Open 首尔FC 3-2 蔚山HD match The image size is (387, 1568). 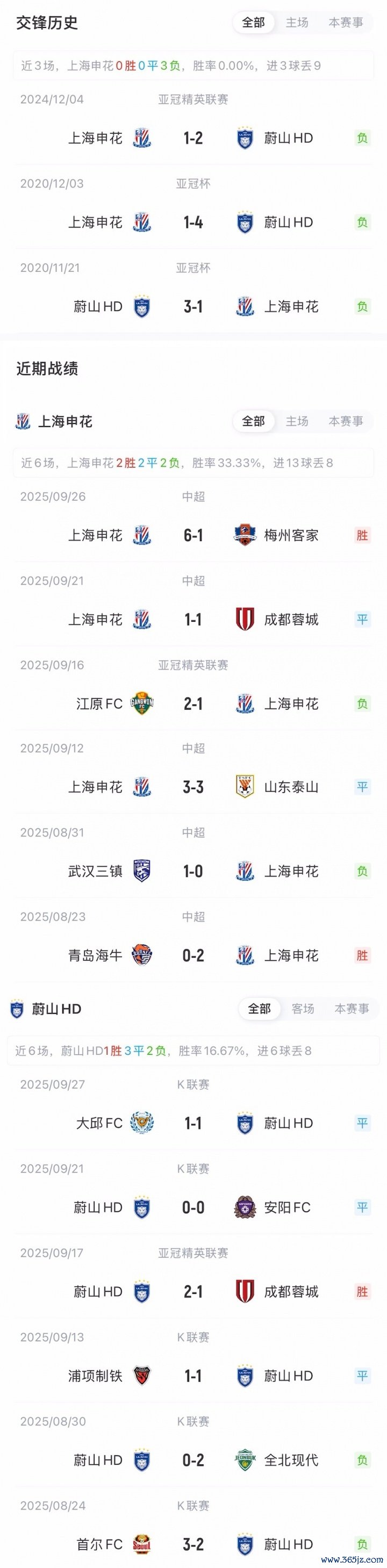tap(193, 1544)
